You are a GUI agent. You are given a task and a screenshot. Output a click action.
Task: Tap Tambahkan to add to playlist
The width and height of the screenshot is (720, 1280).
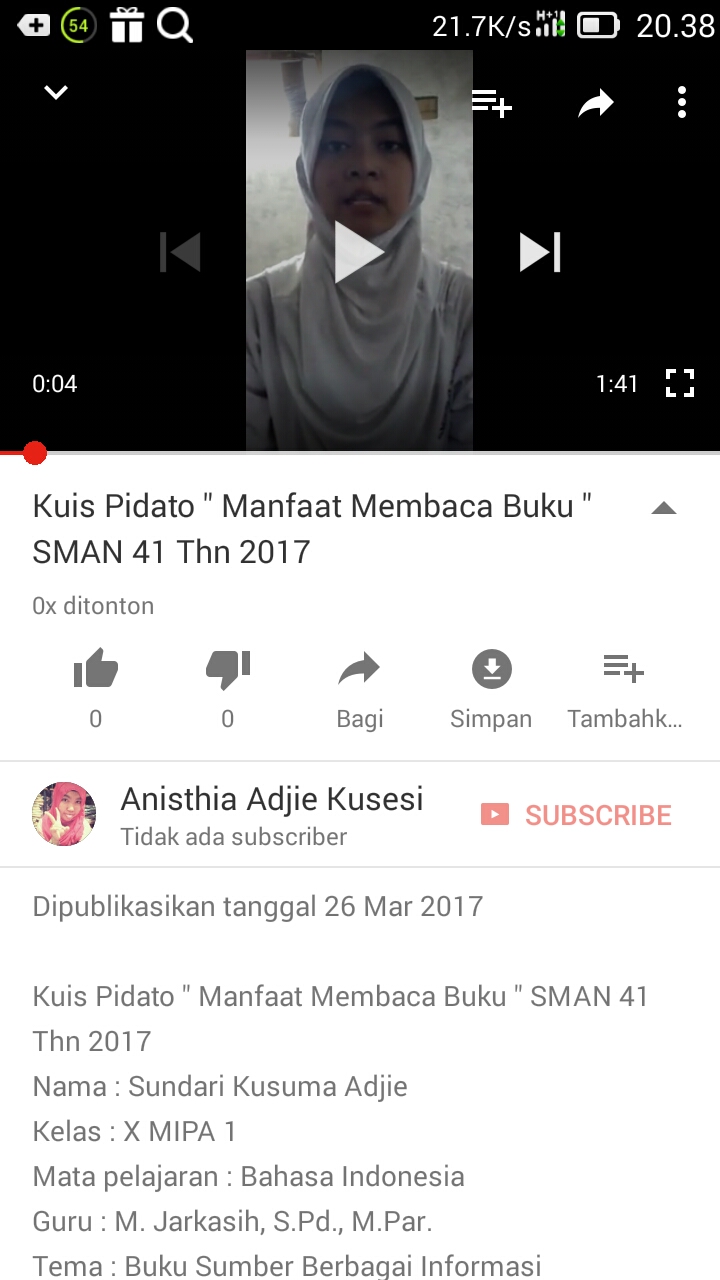click(x=624, y=690)
